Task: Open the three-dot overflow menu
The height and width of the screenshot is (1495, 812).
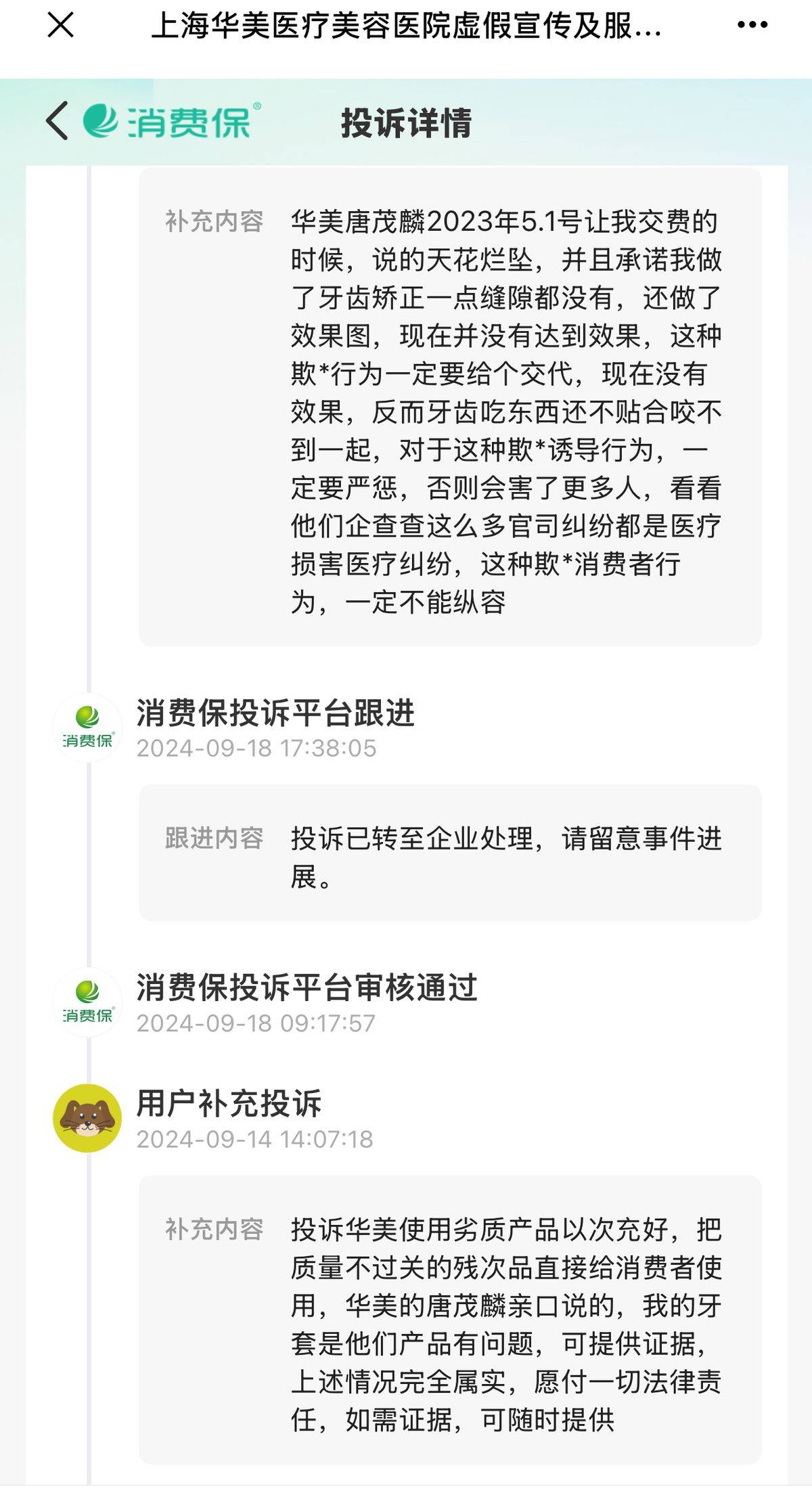Action: click(752, 26)
